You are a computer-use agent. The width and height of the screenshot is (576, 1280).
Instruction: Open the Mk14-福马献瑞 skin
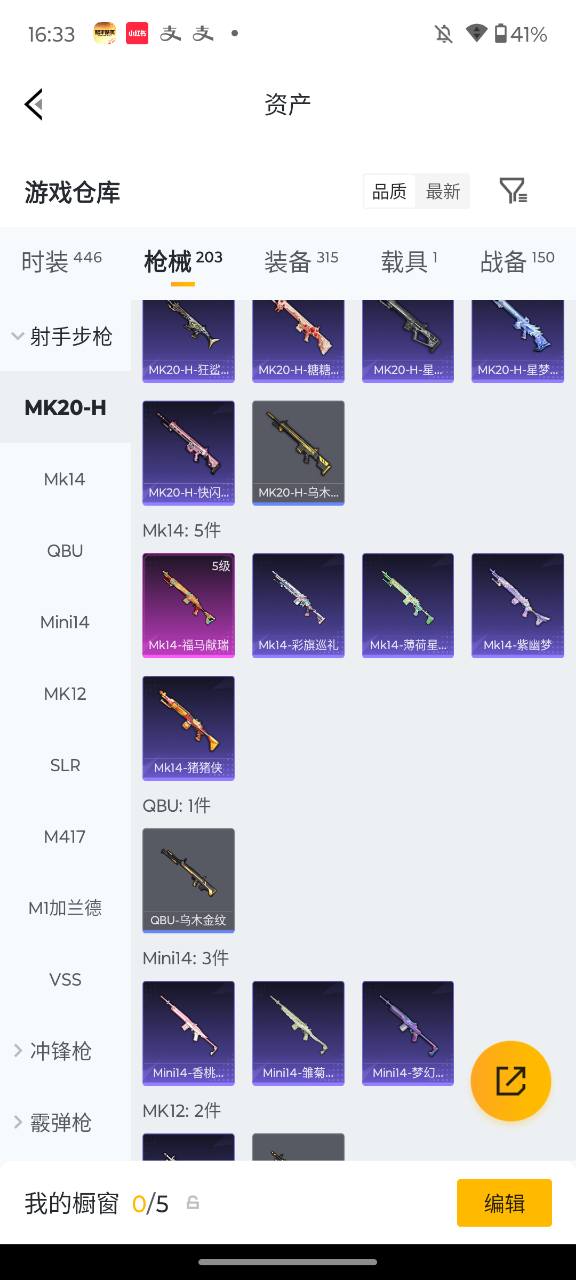(189, 605)
